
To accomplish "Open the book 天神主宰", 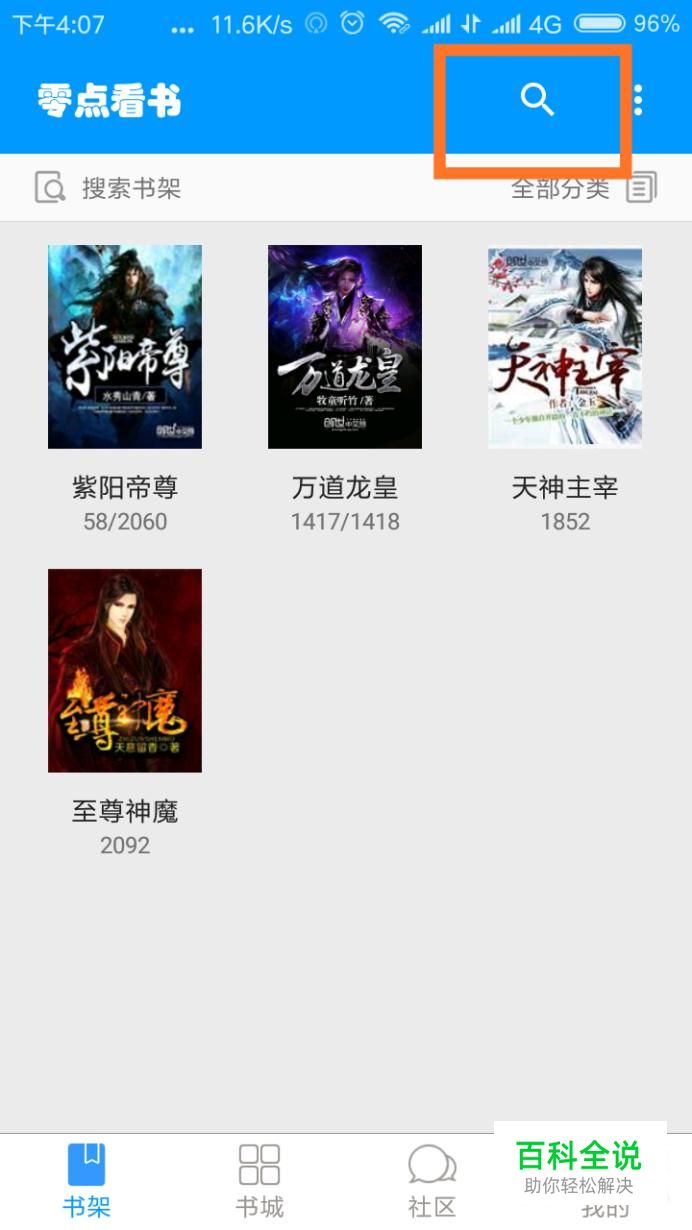I will pos(565,347).
